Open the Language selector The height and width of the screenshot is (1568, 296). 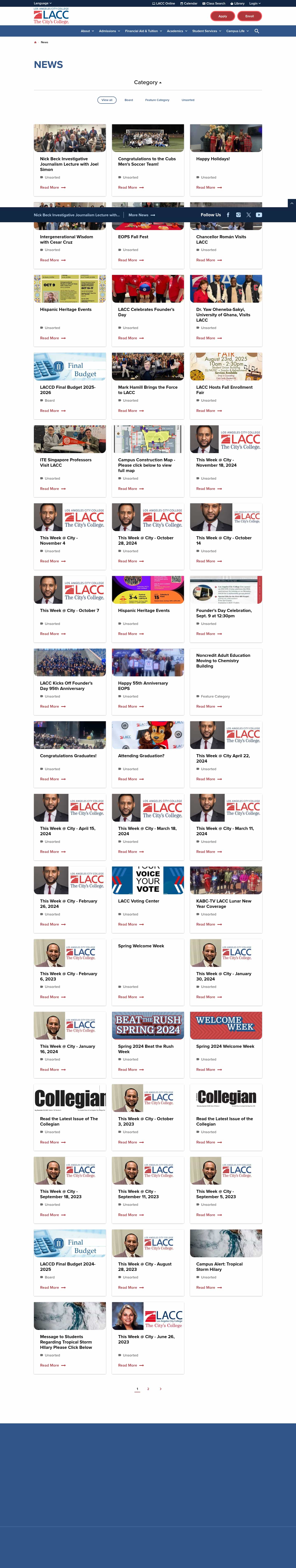tap(43, 3)
